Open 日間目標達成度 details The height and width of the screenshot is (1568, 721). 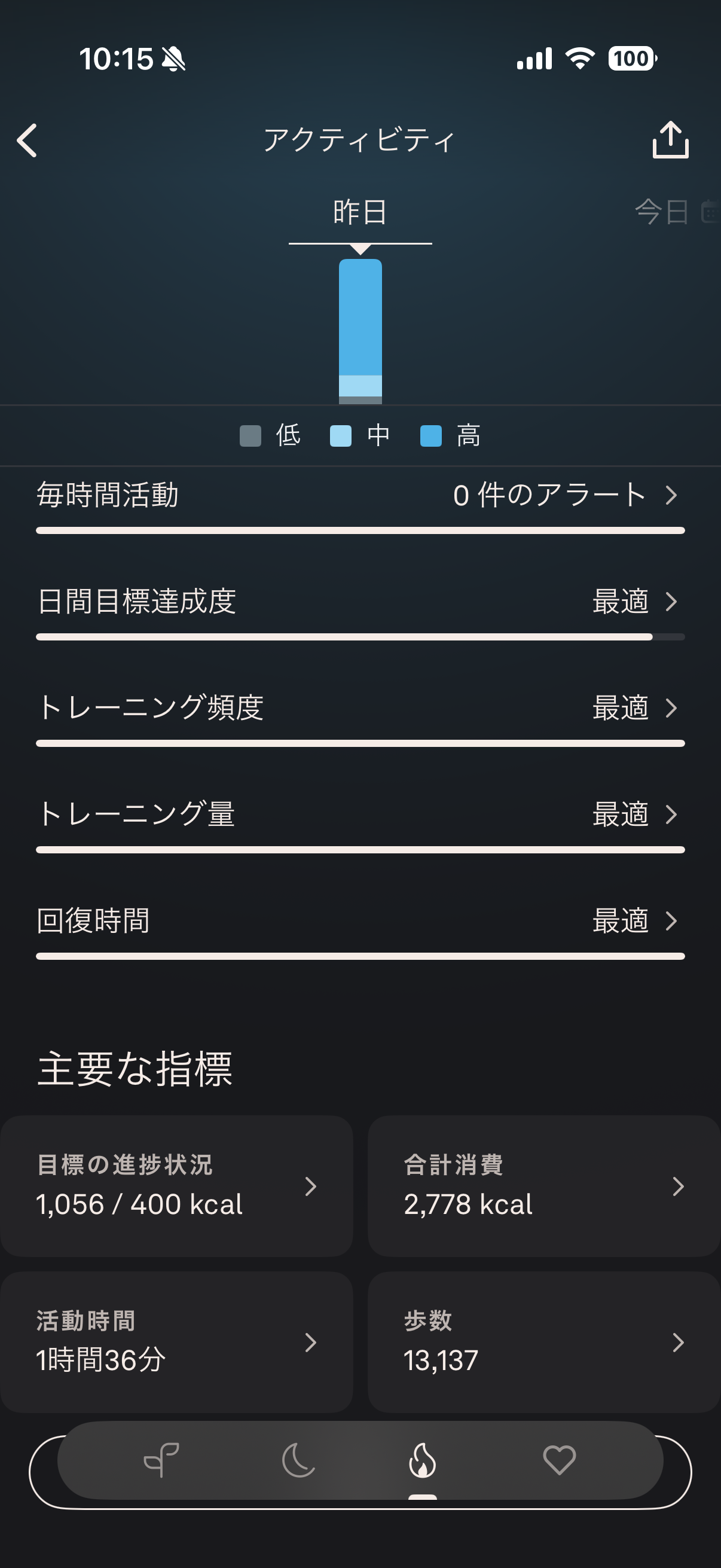pos(360,602)
